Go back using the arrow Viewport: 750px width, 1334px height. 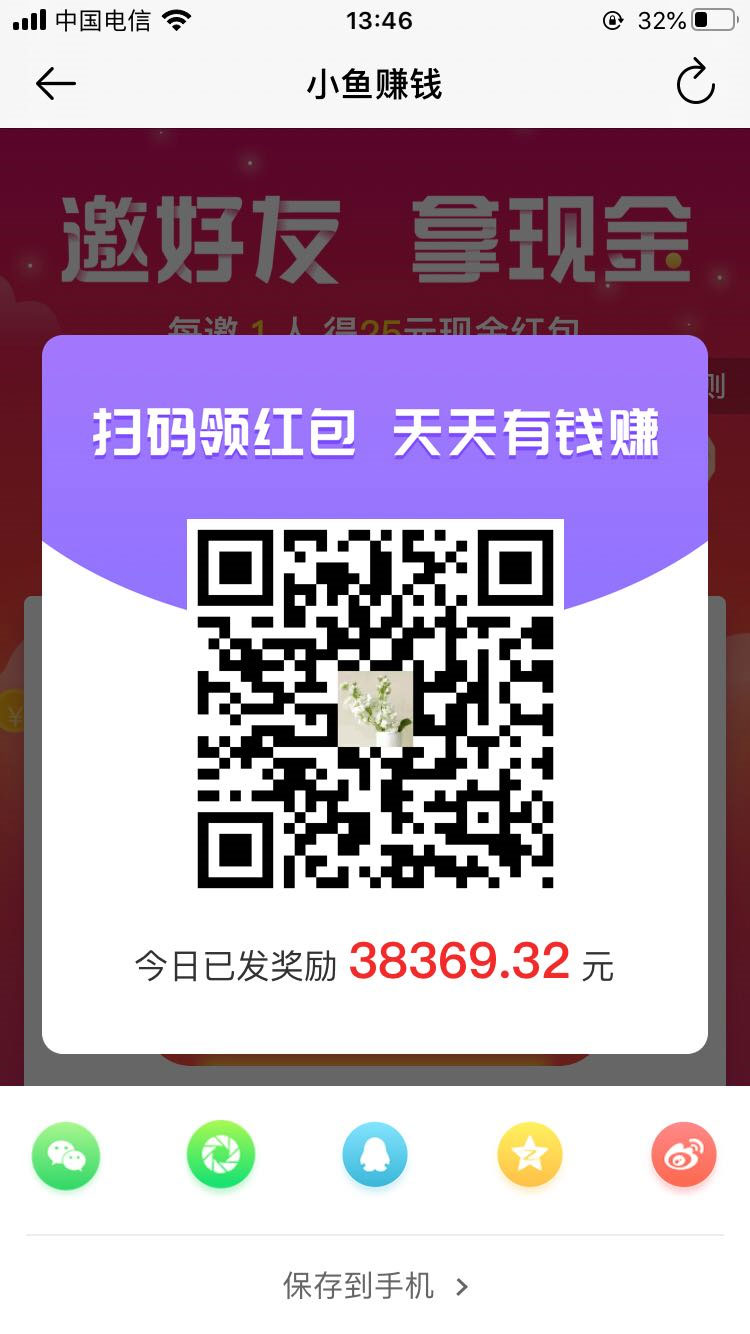point(56,84)
